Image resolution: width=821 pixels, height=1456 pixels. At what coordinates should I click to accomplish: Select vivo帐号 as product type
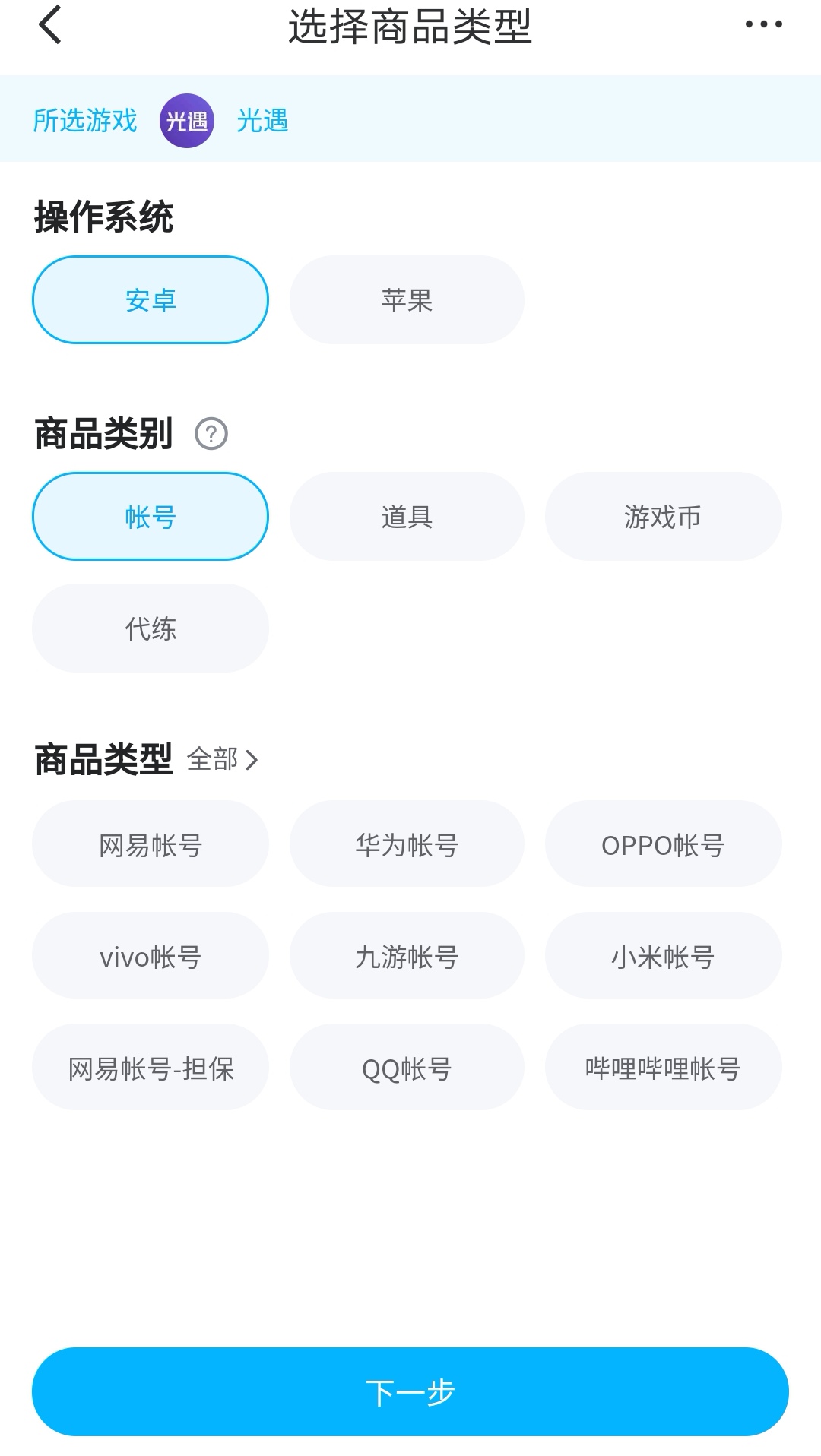coord(151,956)
